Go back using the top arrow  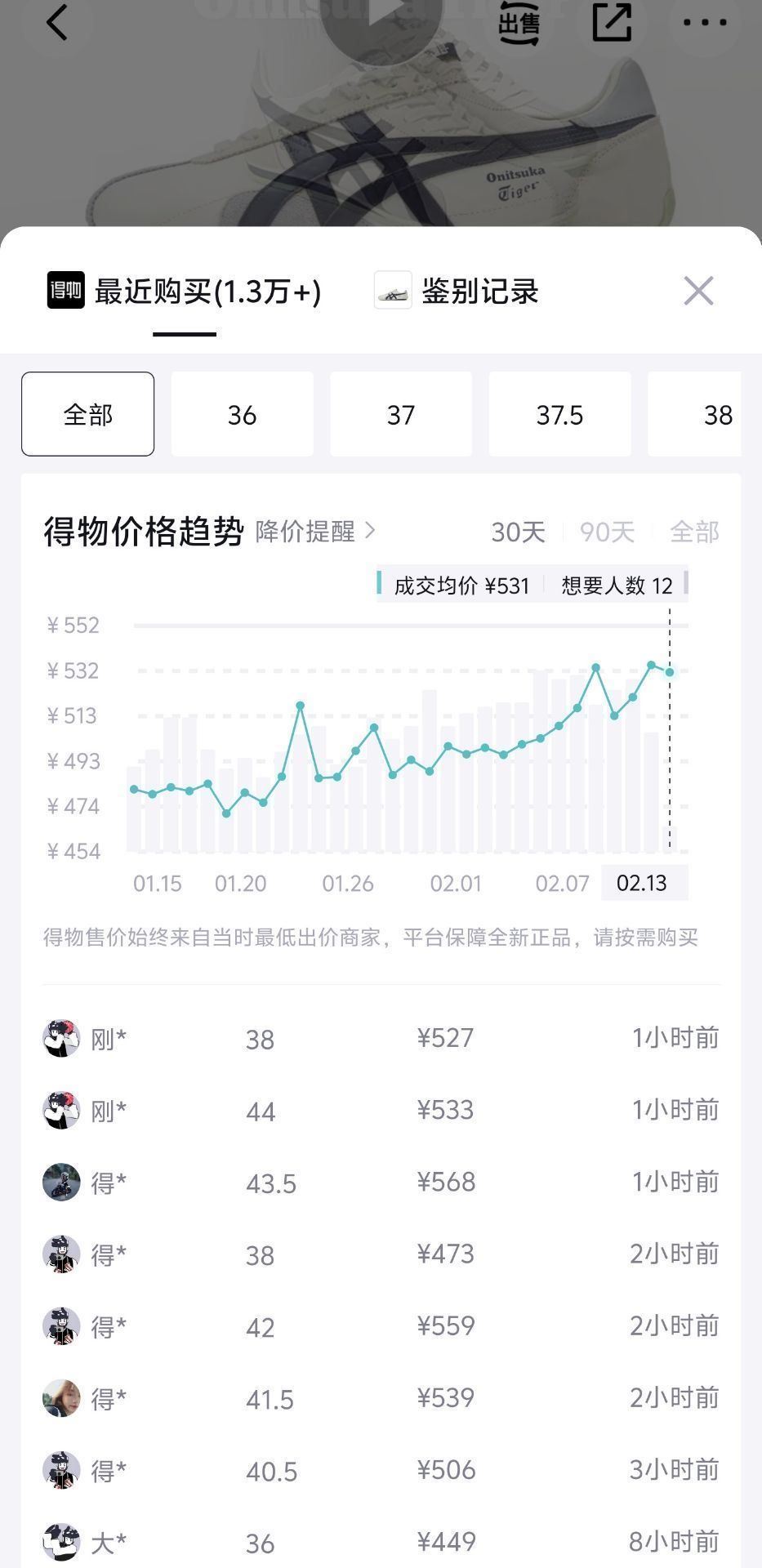56,22
